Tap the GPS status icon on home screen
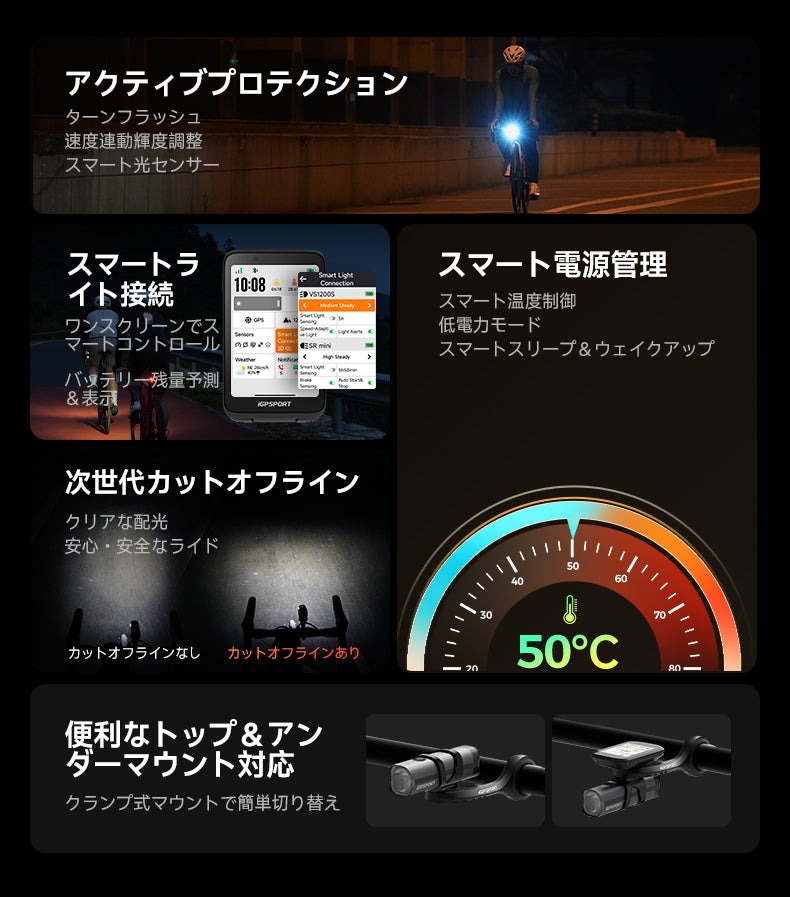This screenshot has width=790, height=897. pos(248,320)
